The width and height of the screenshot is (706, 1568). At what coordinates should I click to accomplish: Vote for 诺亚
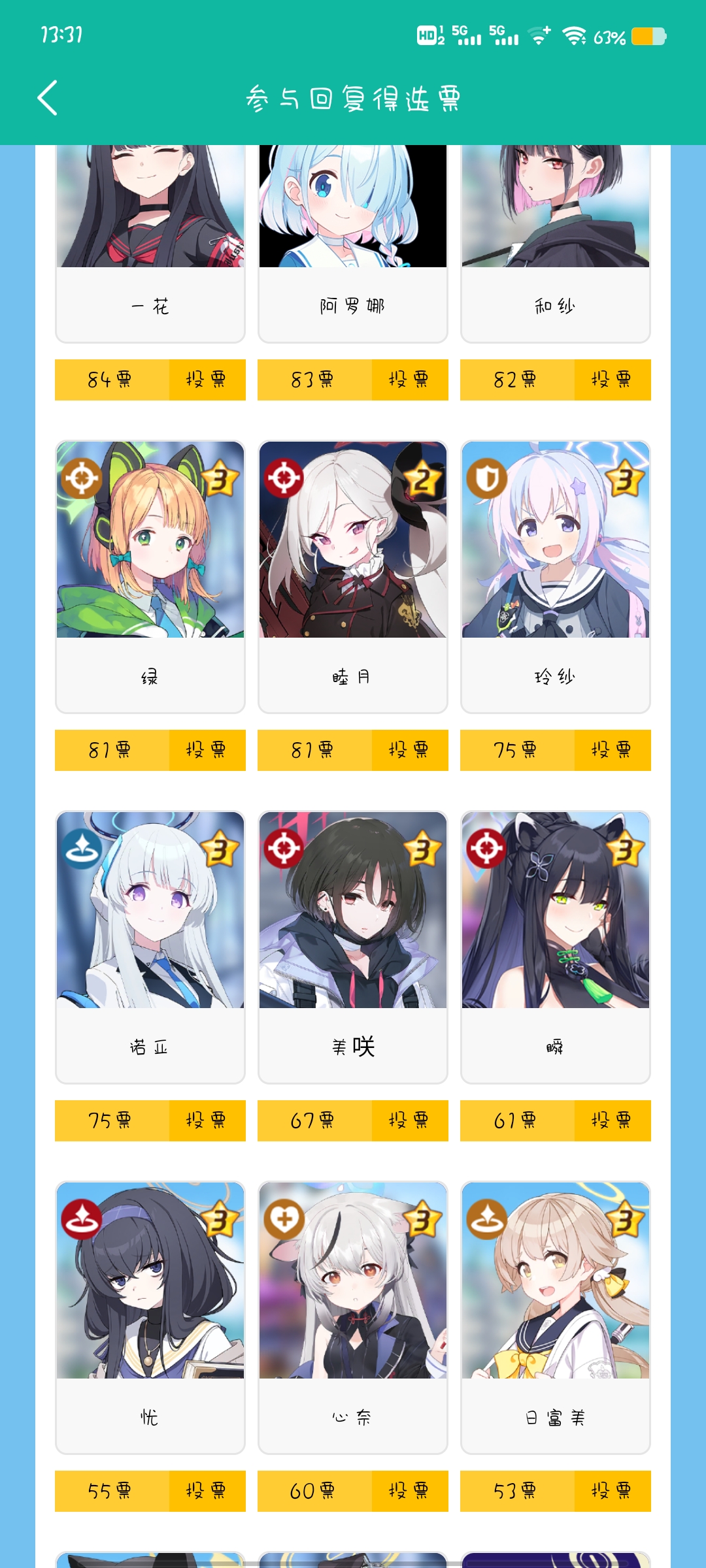tap(207, 1120)
